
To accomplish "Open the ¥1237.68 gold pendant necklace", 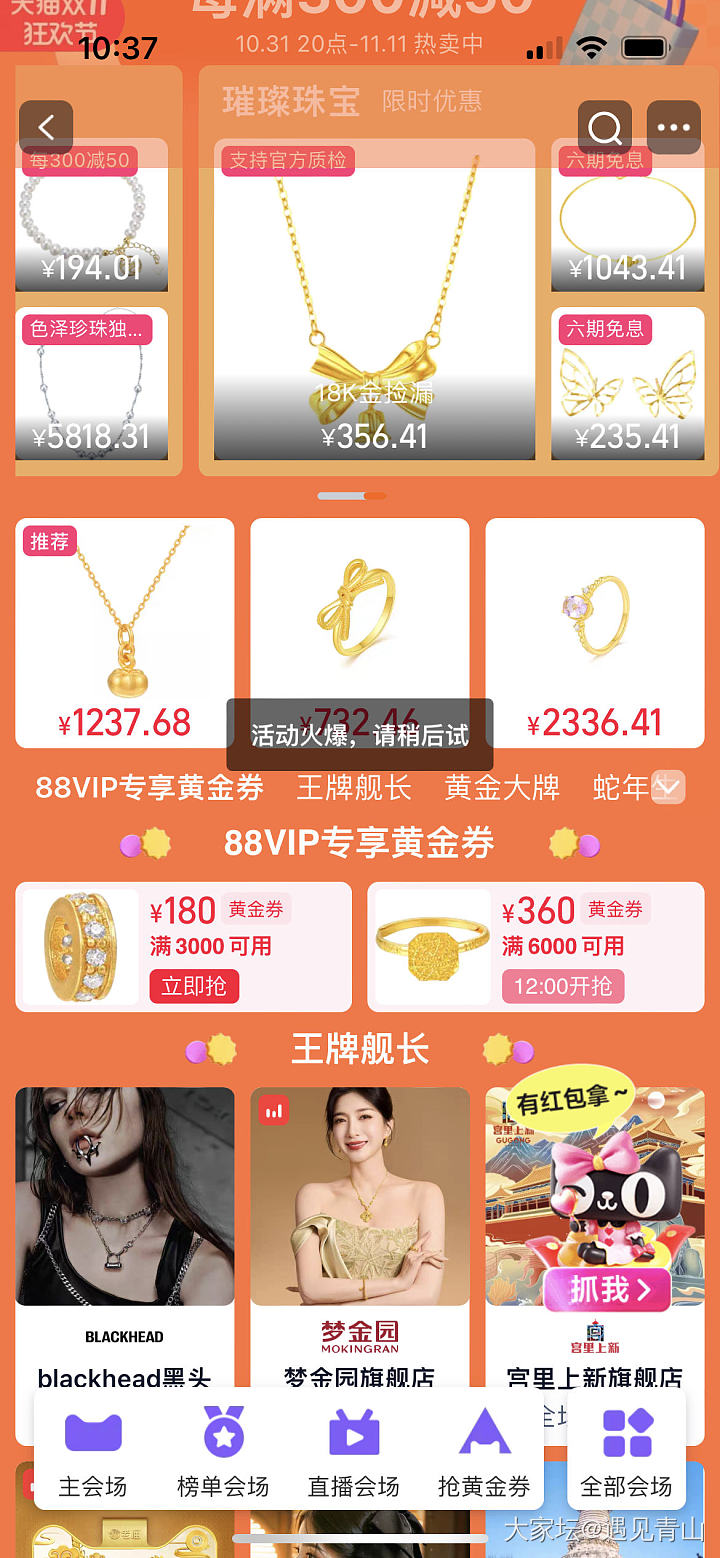I will point(125,632).
